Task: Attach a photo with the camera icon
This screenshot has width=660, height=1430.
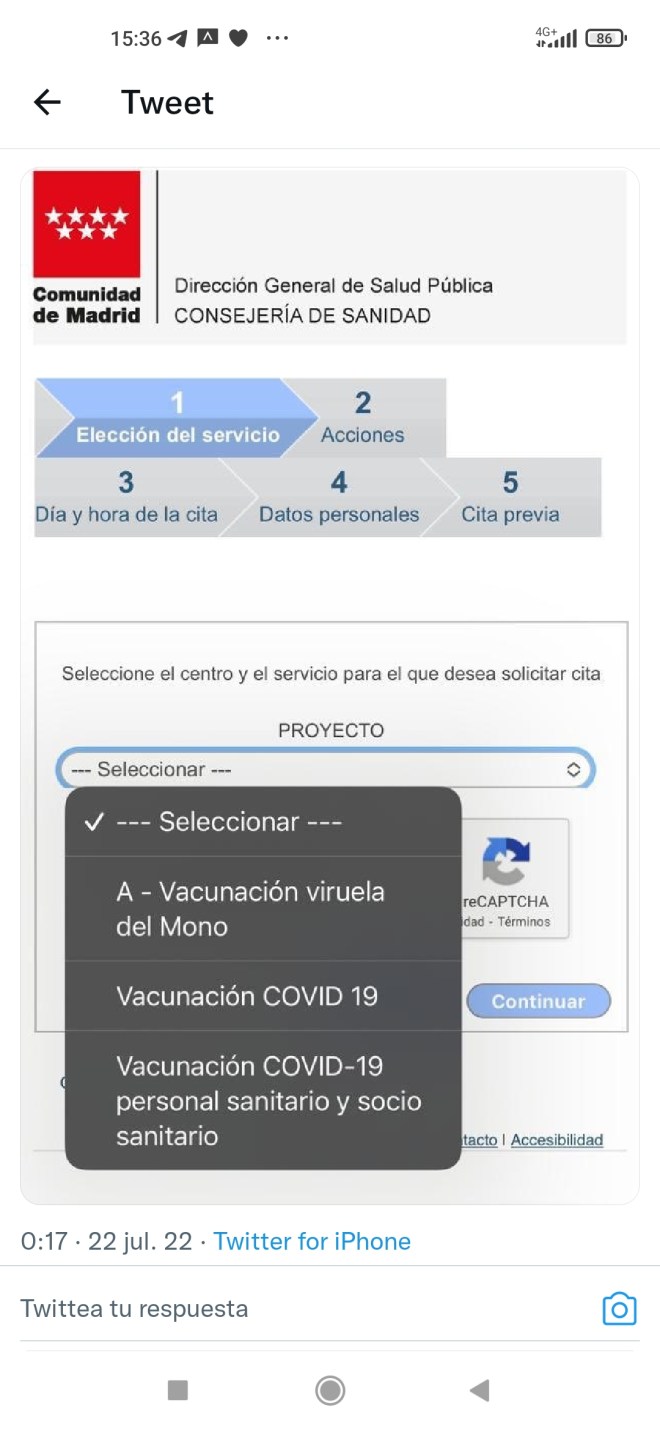Action: point(619,1309)
